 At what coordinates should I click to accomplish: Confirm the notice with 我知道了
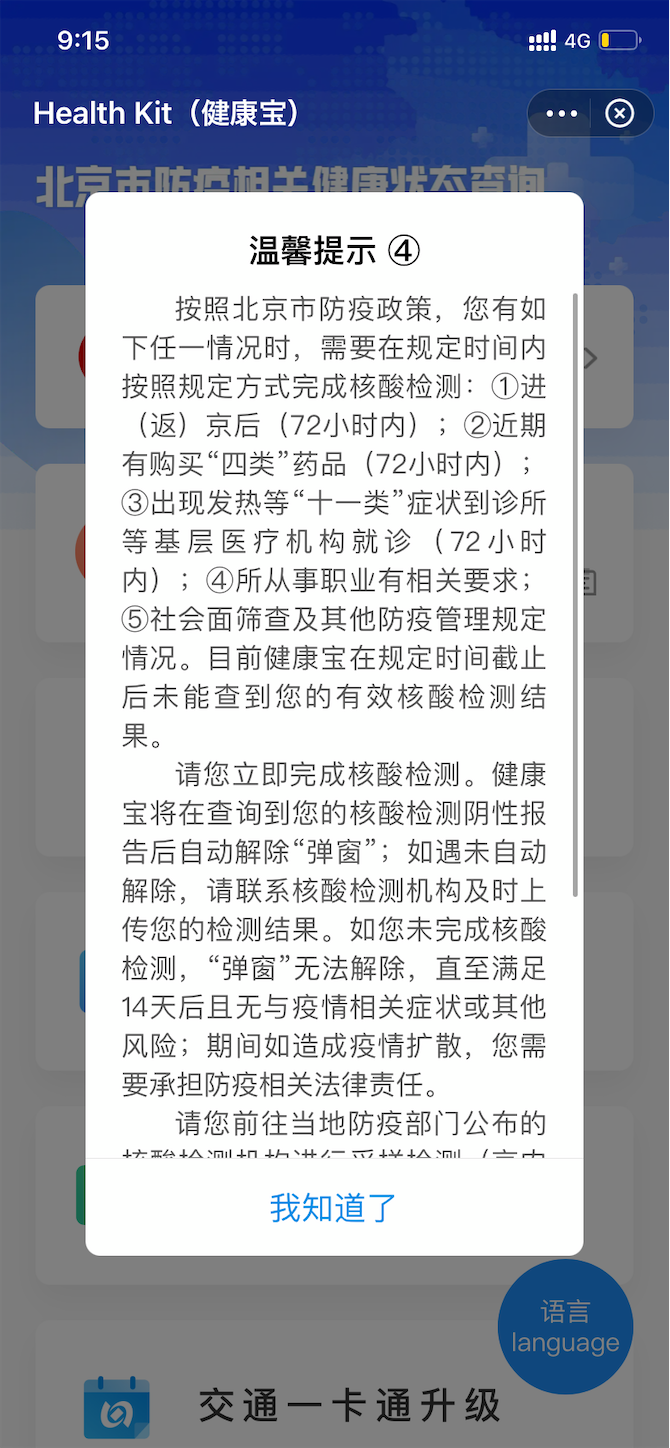(x=334, y=1207)
